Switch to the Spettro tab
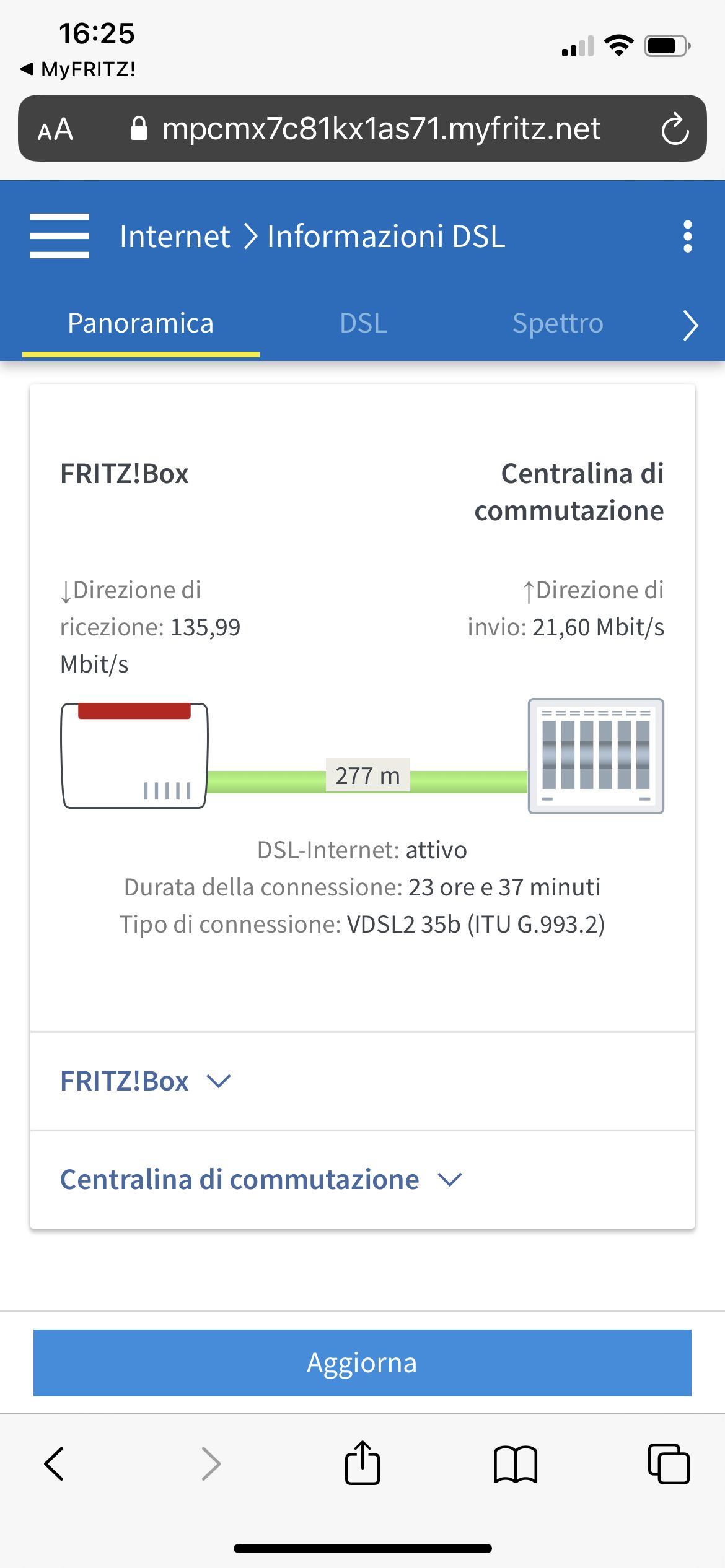This screenshot has width=725, height=1568. click(558, 323)
